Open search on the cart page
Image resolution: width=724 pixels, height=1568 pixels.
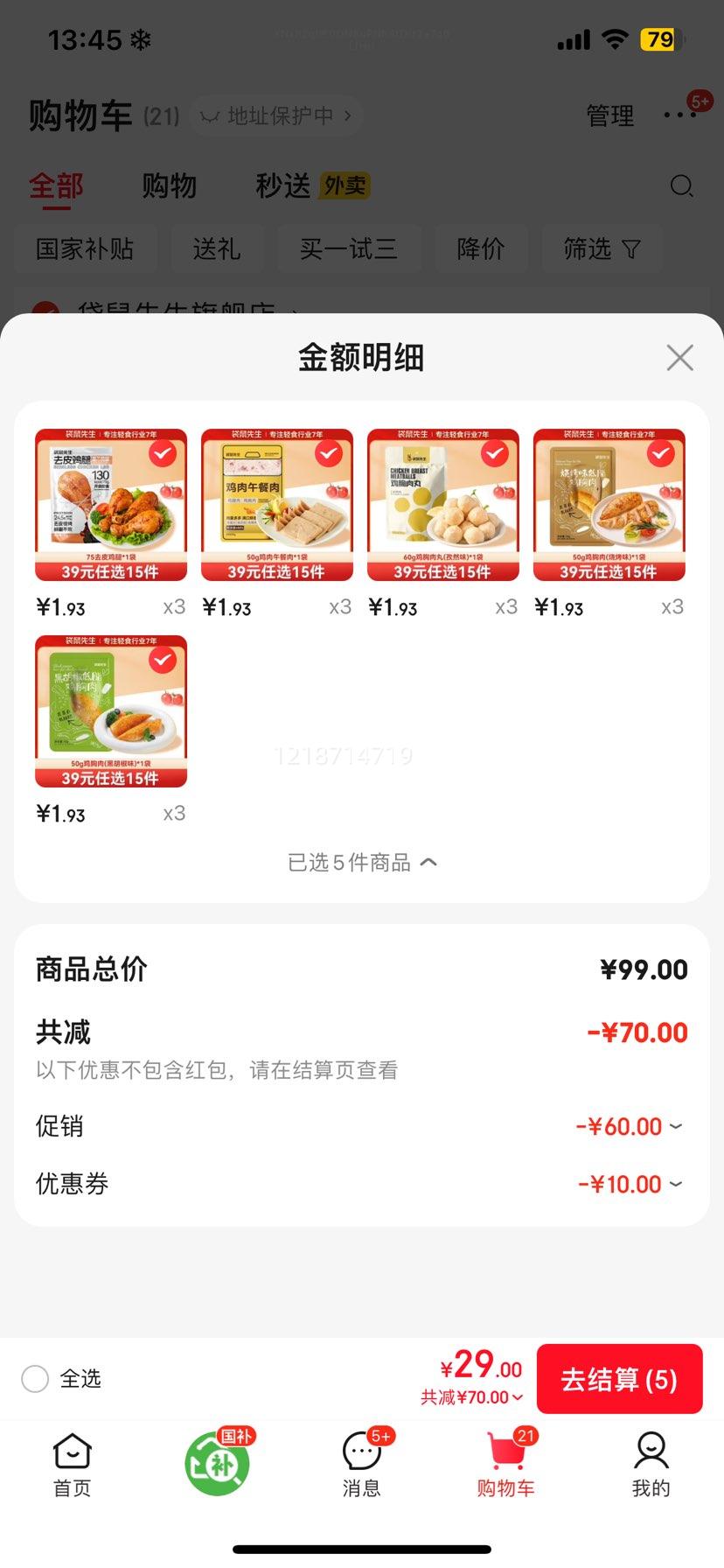tap(681, 186)
